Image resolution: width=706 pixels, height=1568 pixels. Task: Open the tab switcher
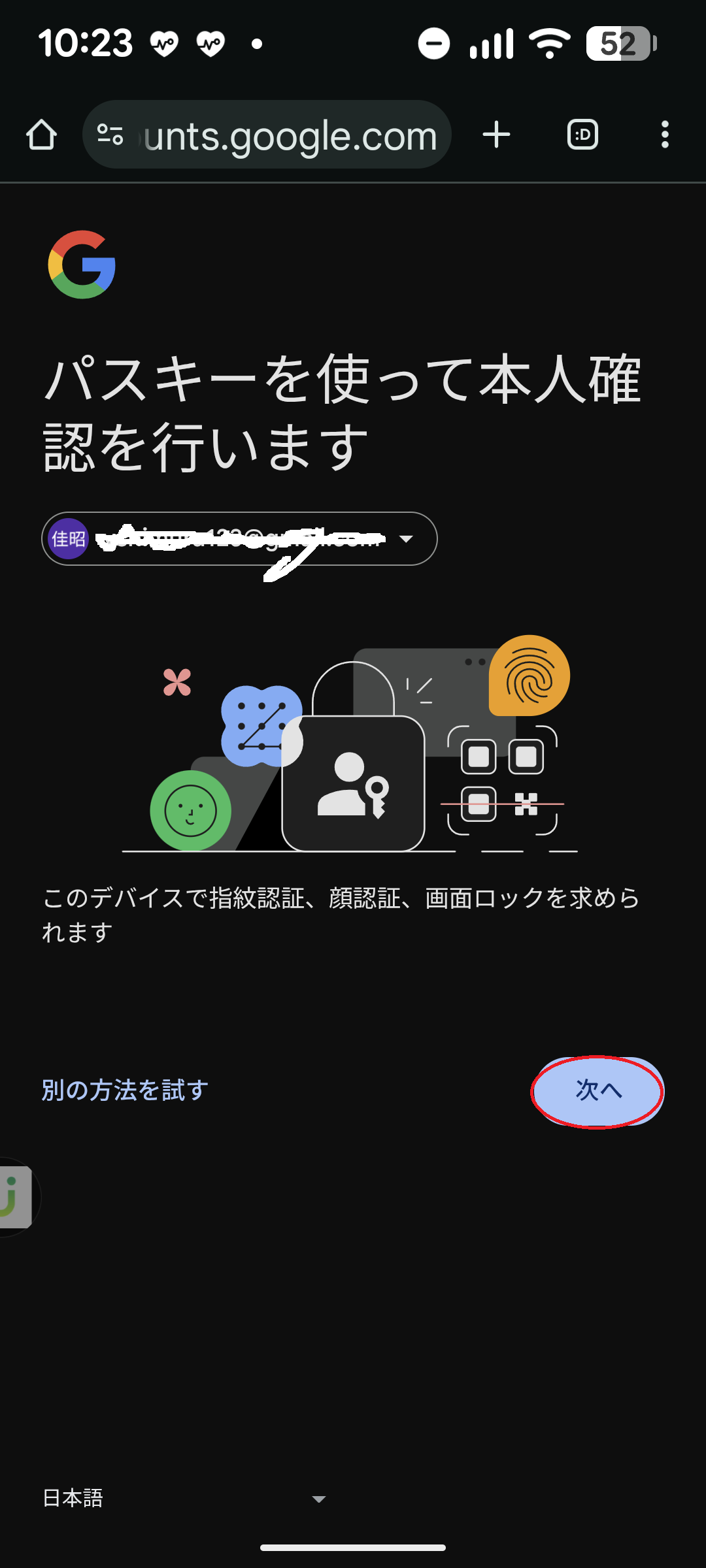coord(582,135)
